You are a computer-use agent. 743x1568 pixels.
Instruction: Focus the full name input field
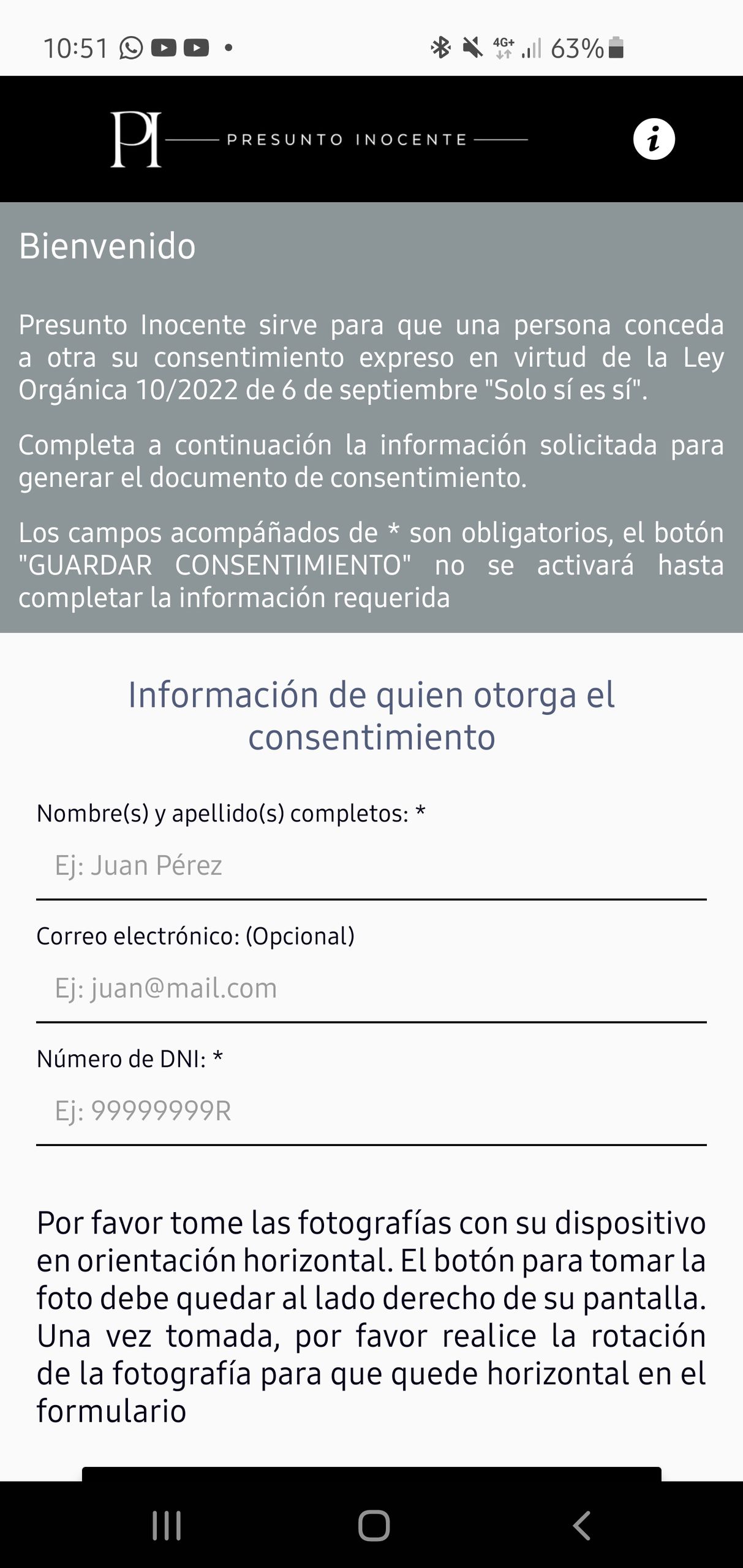[371, 865]
